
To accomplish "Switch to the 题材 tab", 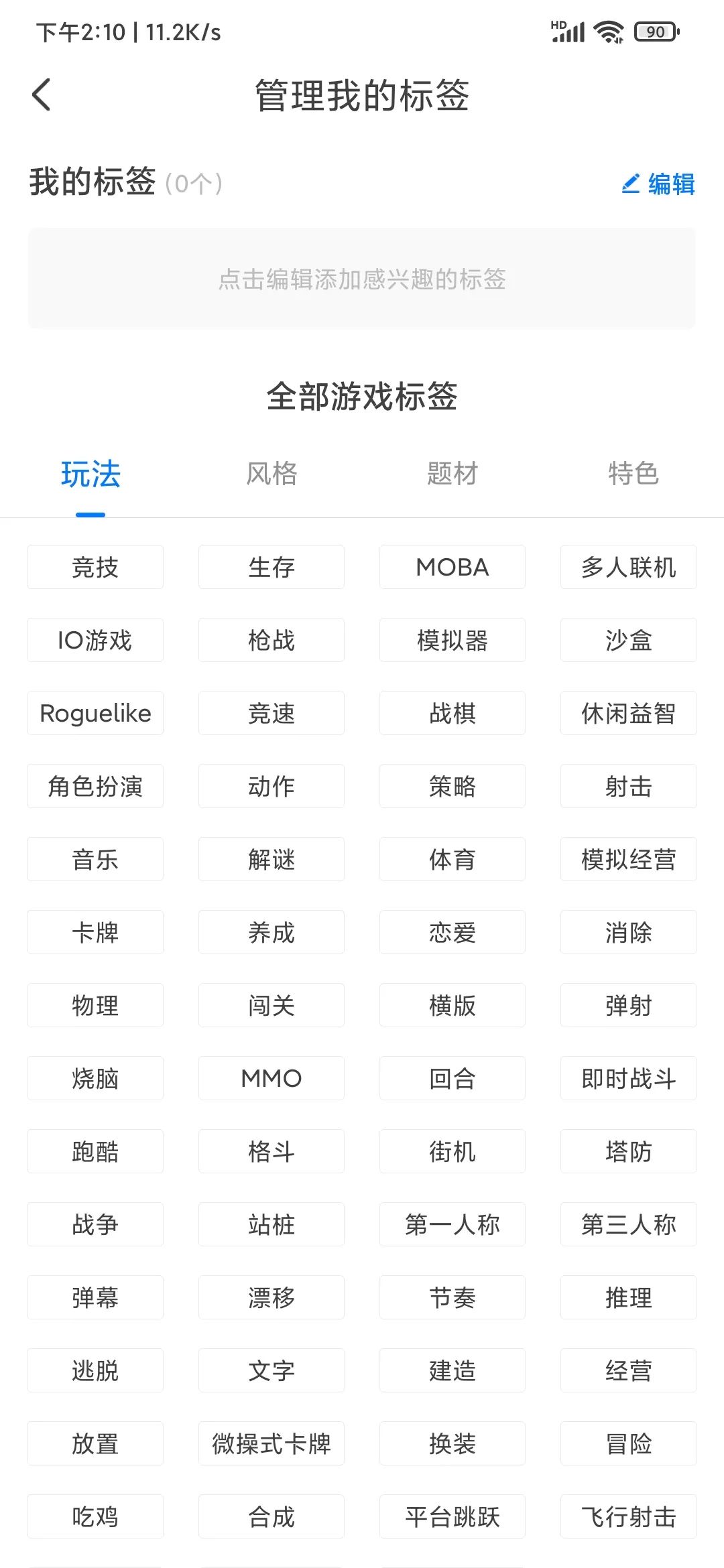I will (452, 474).
